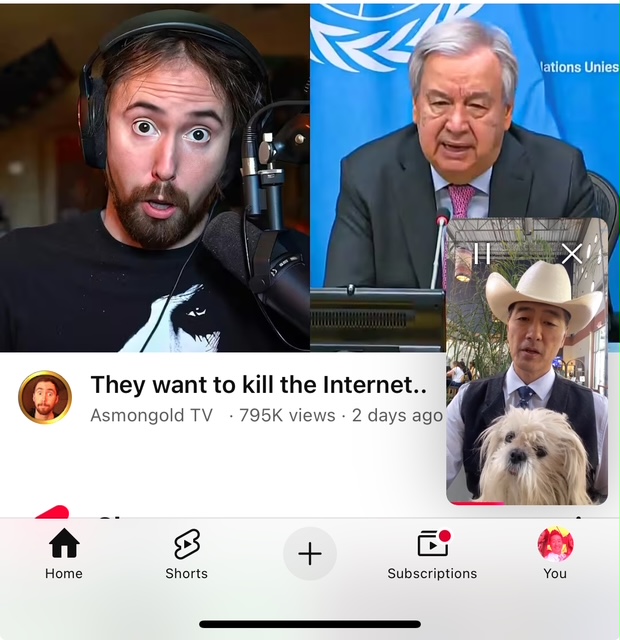Close the floating miniplayer
This screenshot has height=640, width=620.
click(571, 254)
